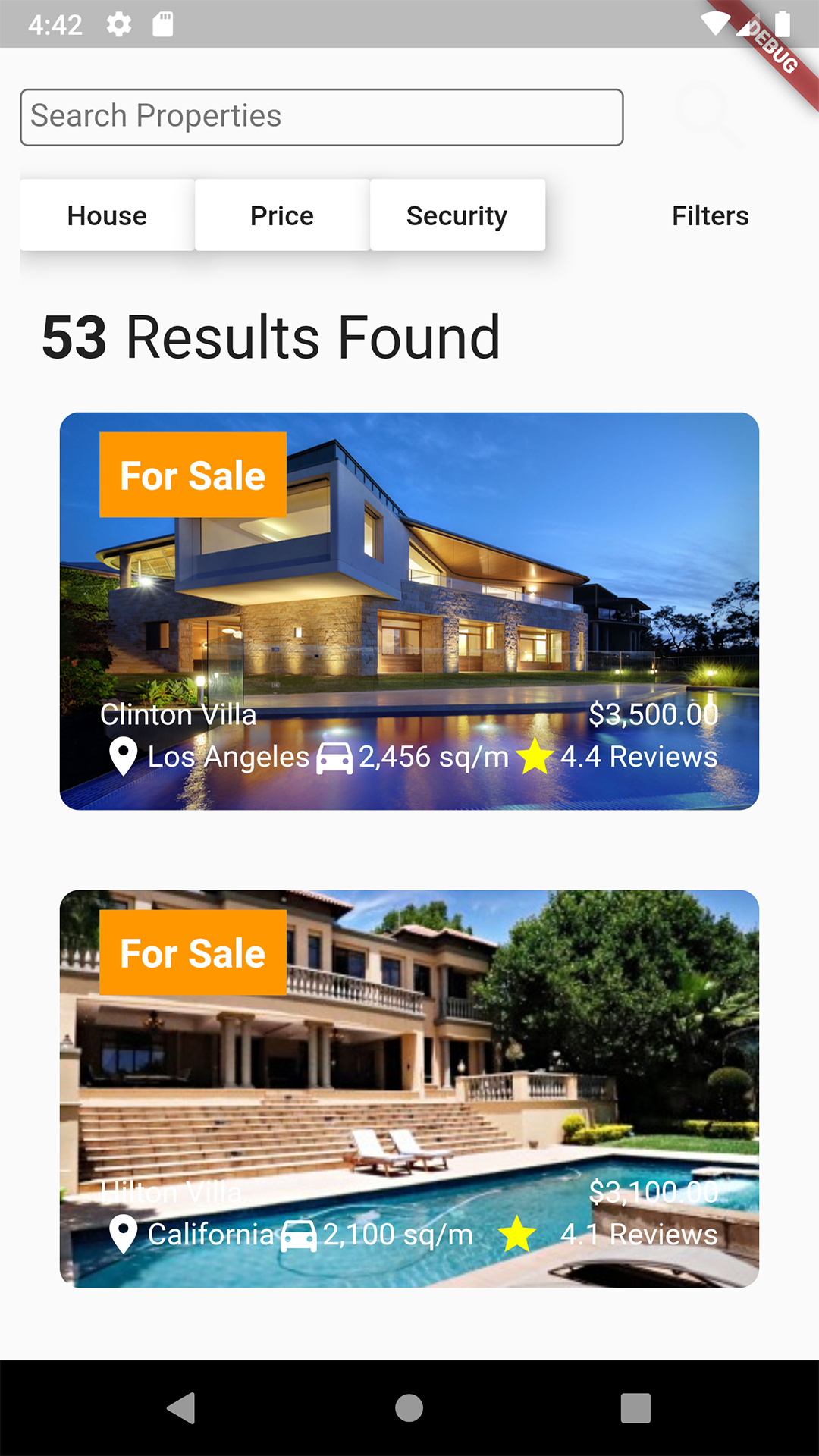Go to the home screen
Viewport: 819px width, 1456px height.
point(409,1408)
